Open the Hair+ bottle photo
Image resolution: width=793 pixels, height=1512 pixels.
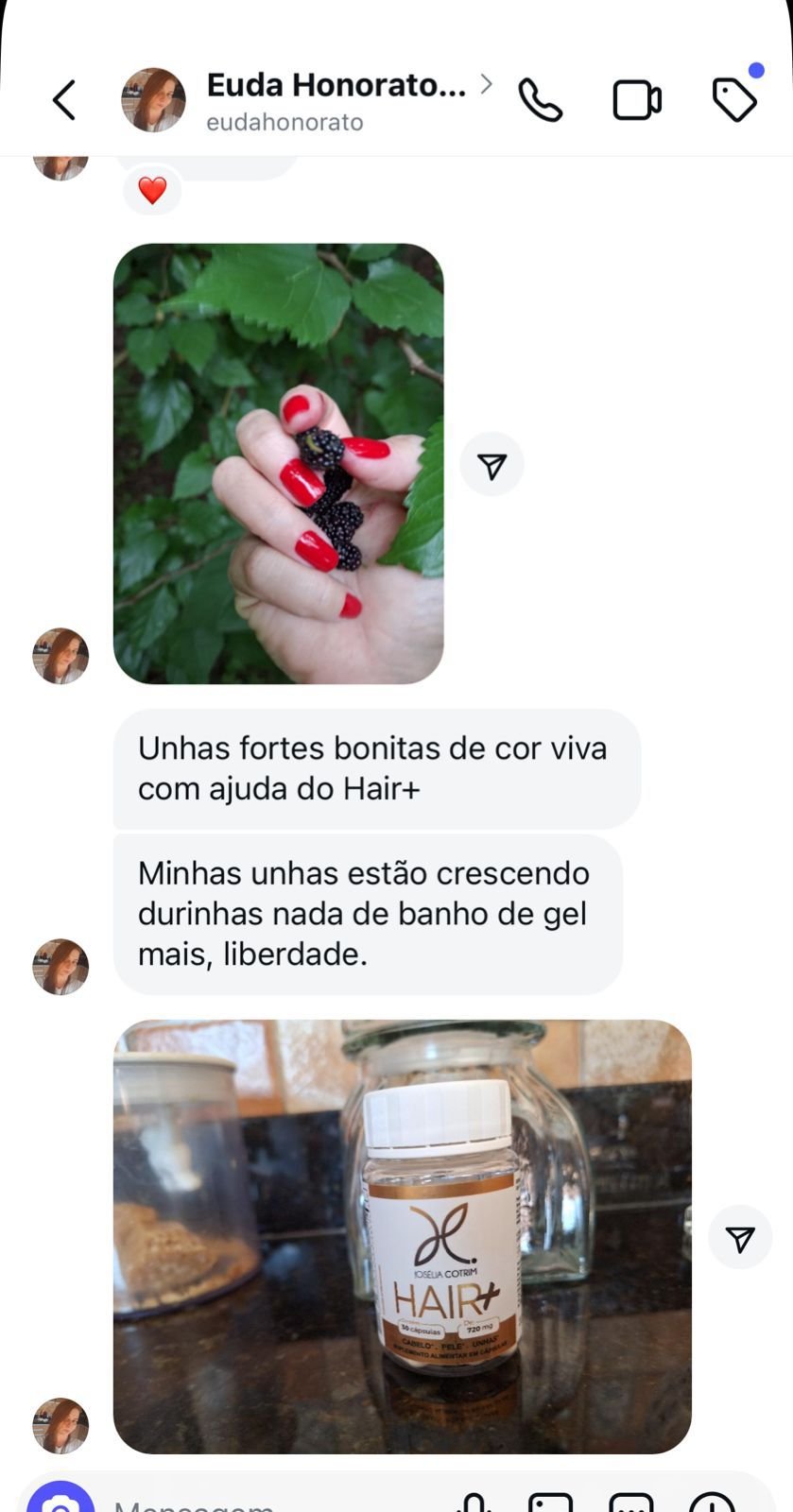pyautogui.click(x=402, y=1236)
